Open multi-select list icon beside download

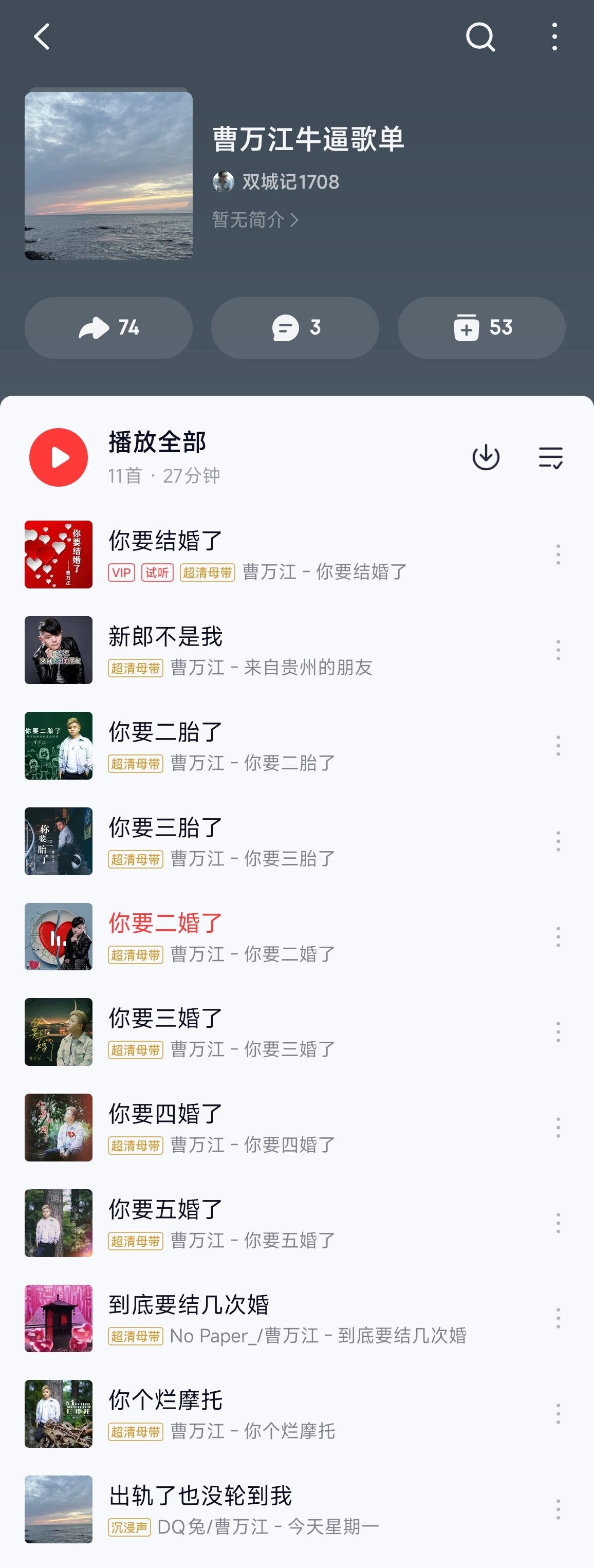pos(550,457)
